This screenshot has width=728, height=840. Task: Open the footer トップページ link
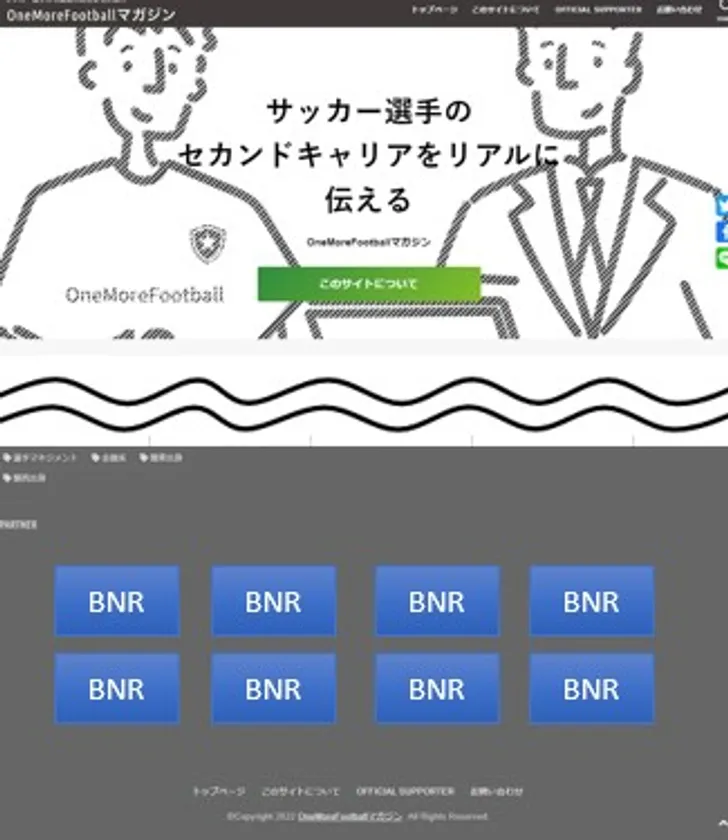[x=218, y=791]
